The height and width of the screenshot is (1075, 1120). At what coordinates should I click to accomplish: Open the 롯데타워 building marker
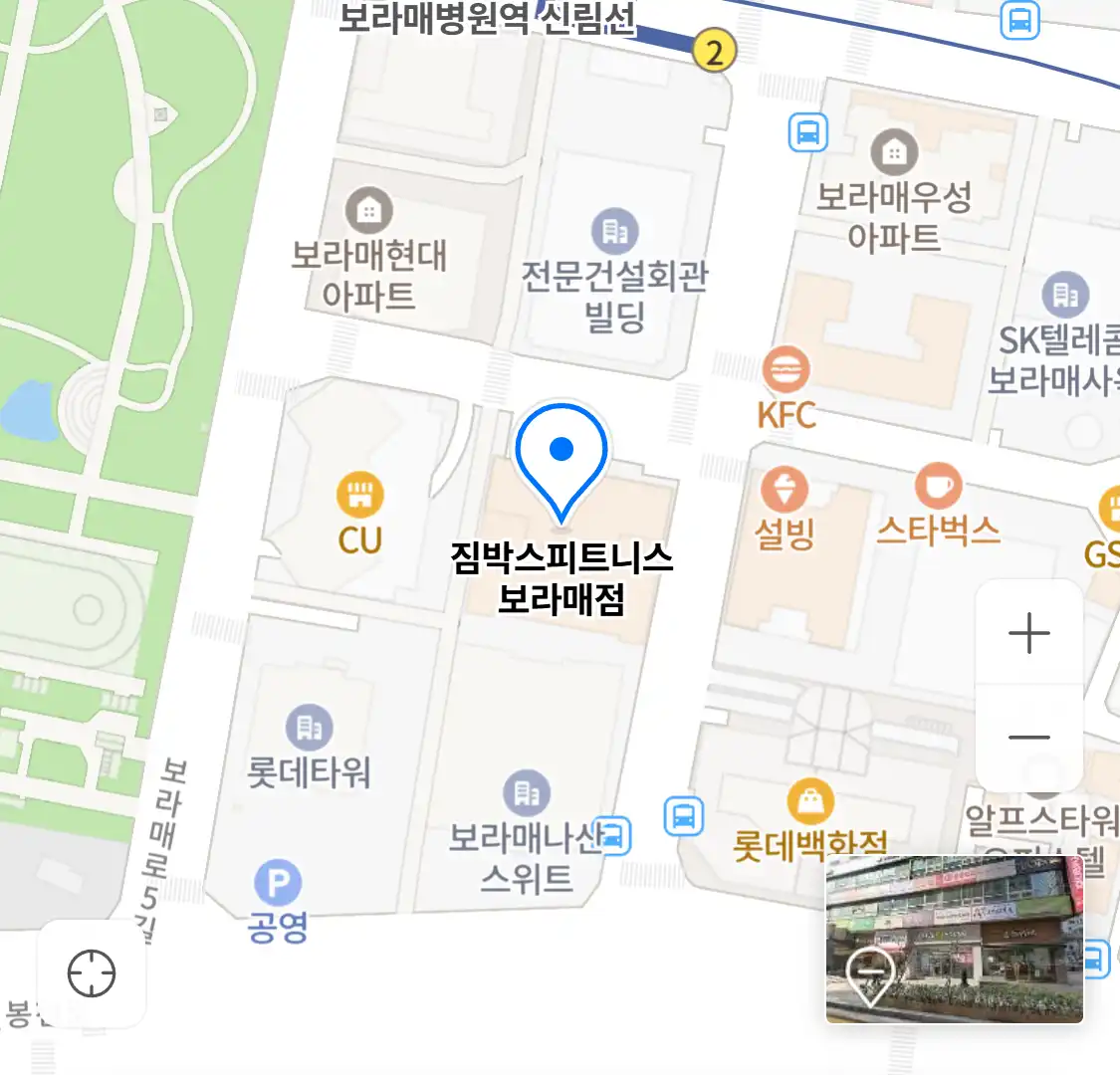[x=309, y=729]
